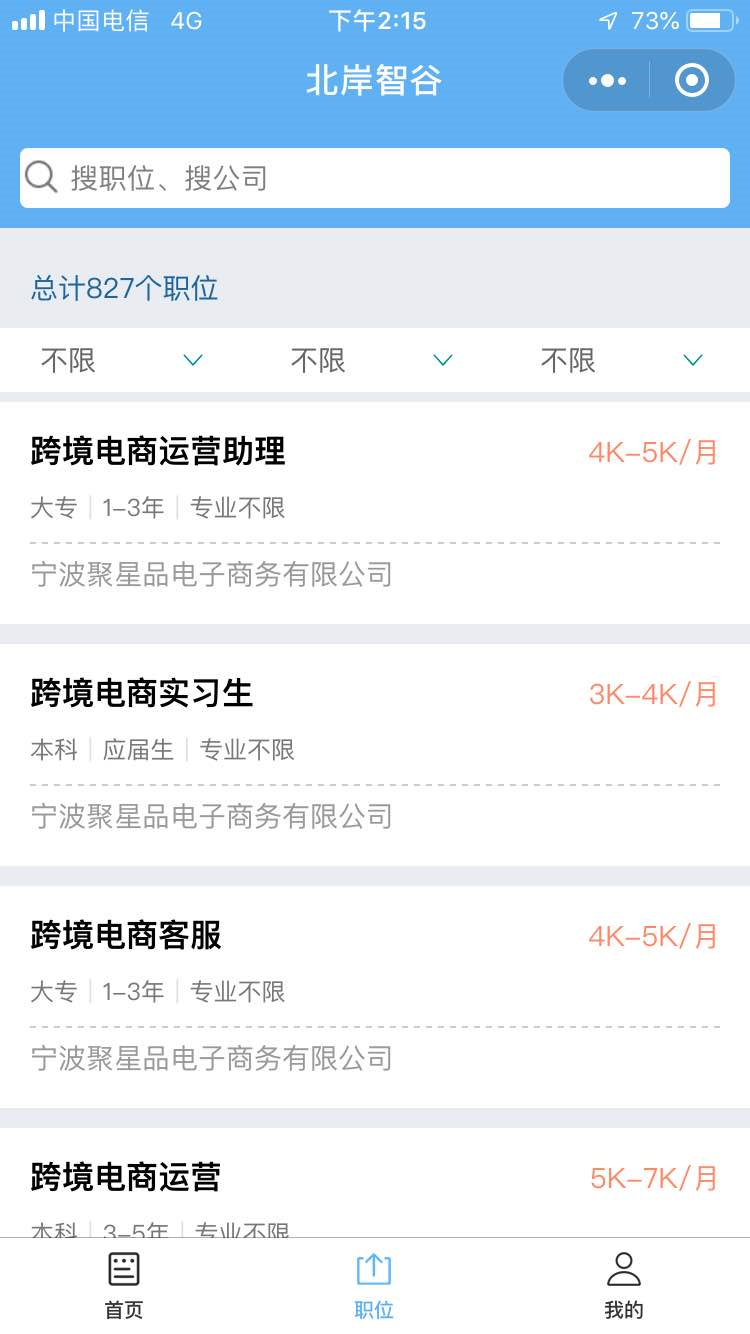This screenshot has width=750, height=1334.
Task: Expand the last 不限 filter dropdown
Action: 622,360
